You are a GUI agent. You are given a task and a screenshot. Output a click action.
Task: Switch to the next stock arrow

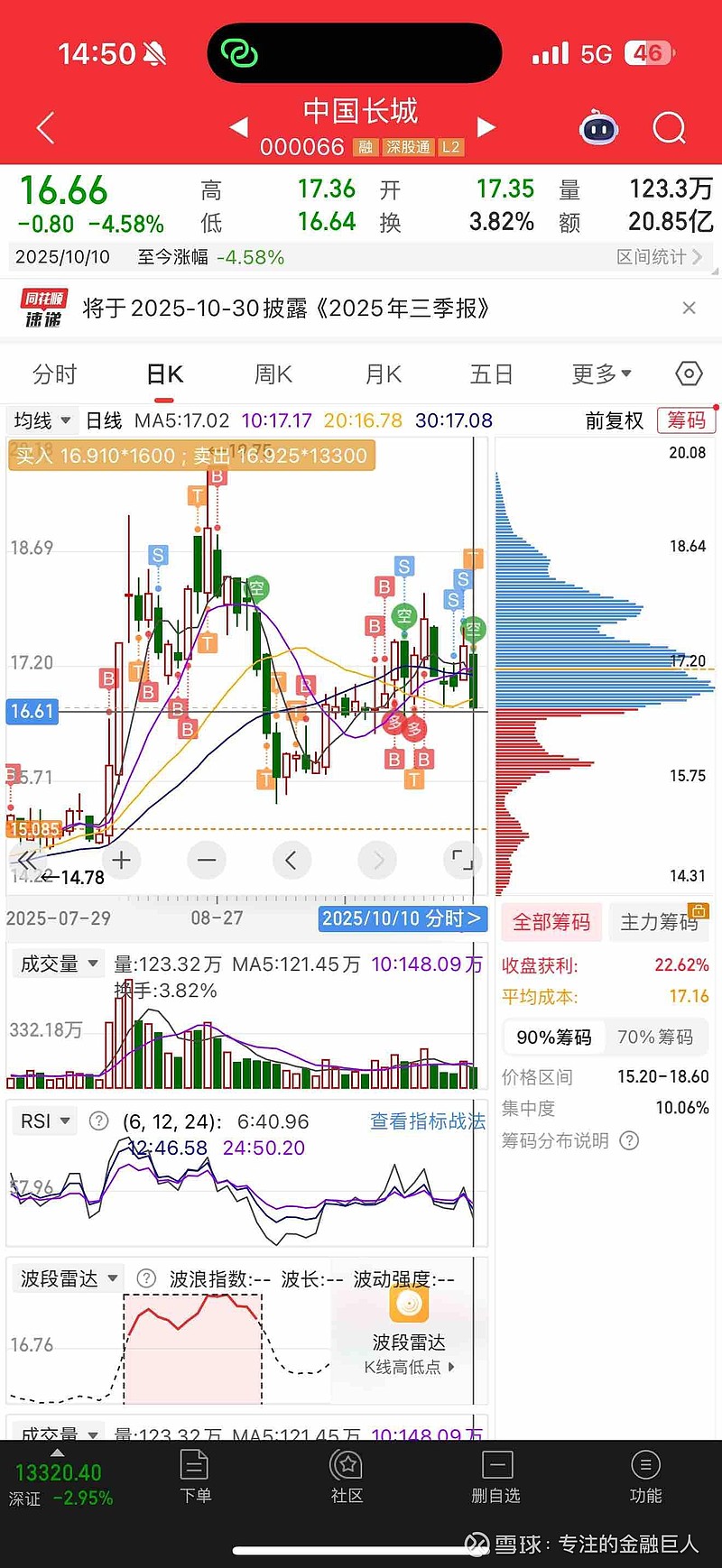(x=486, y=127)
